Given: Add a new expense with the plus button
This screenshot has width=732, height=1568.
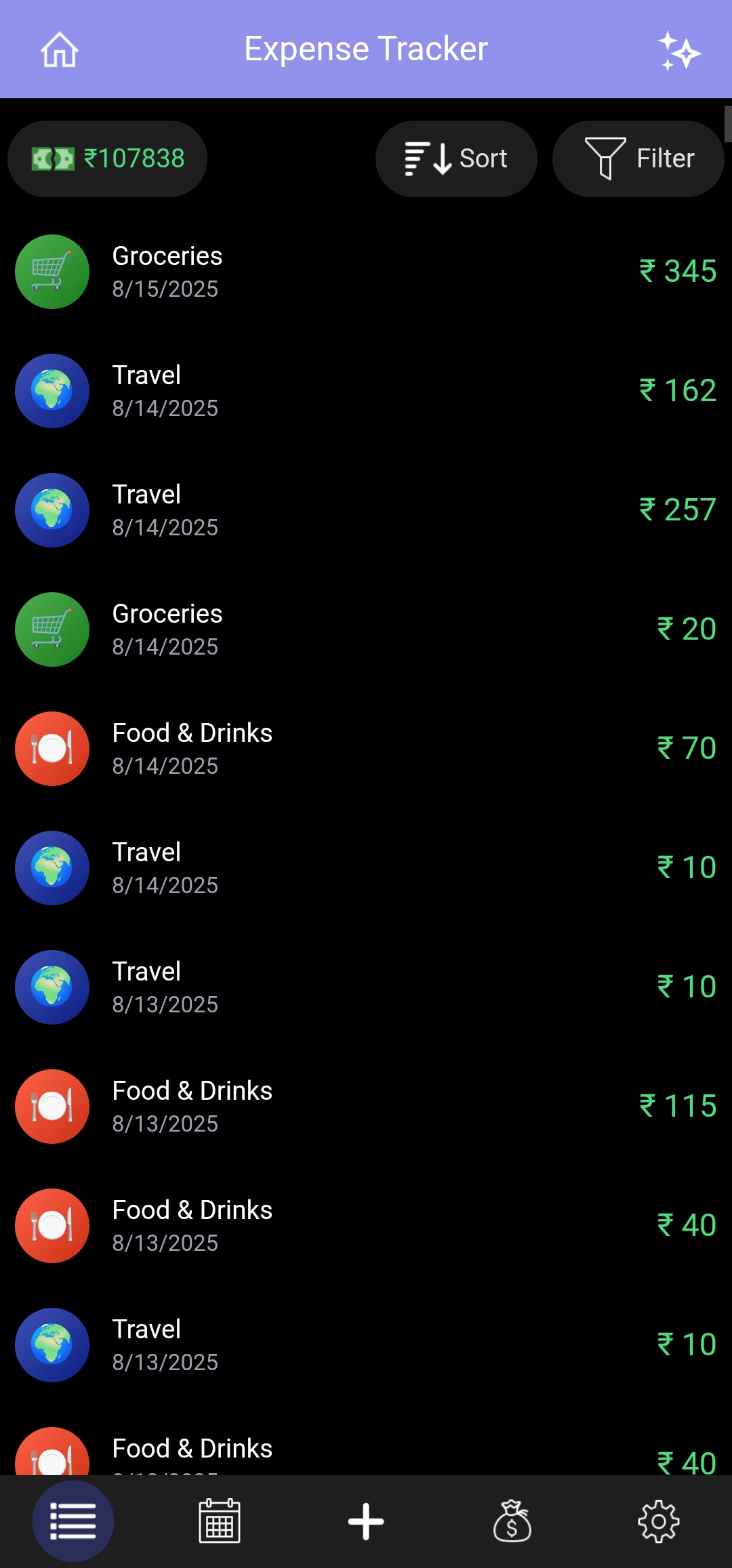Looking at the screenshot, I should (366, 1521).
